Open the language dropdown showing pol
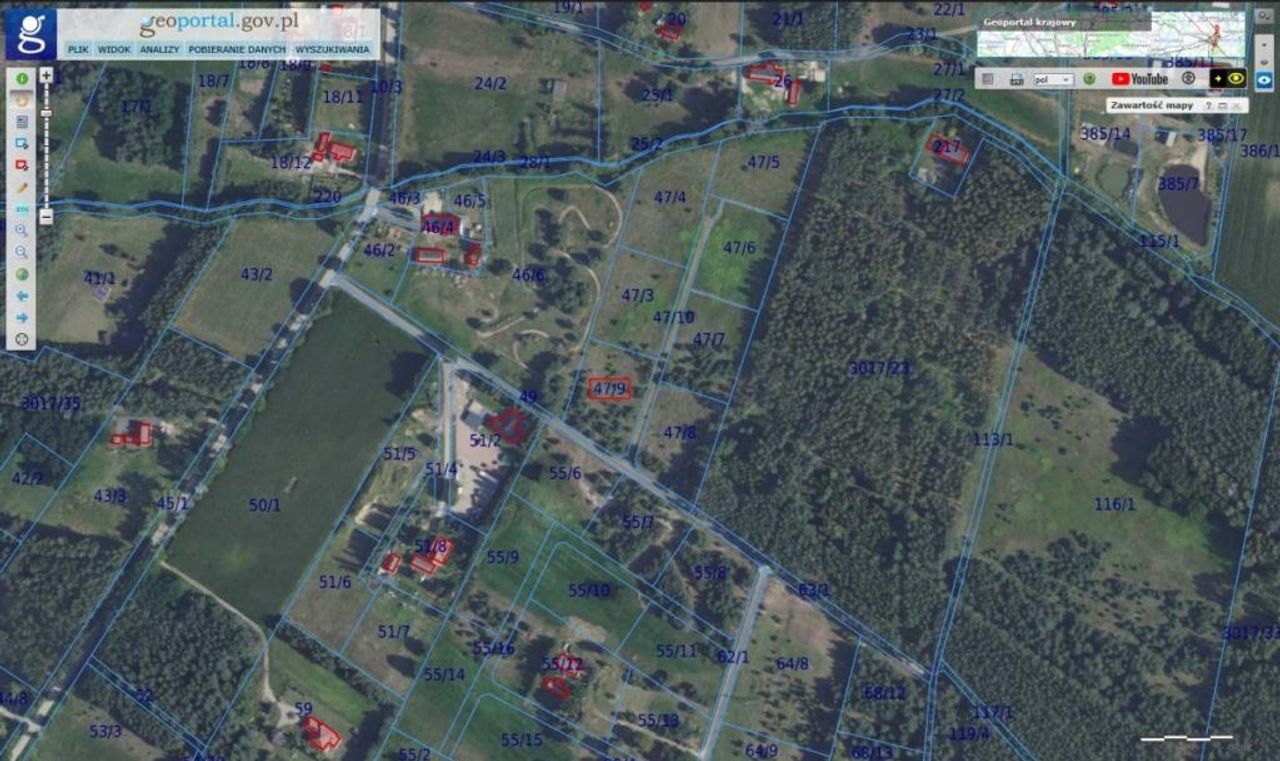Screen dimensions: 1280x761 click(x=1053, y=79)
